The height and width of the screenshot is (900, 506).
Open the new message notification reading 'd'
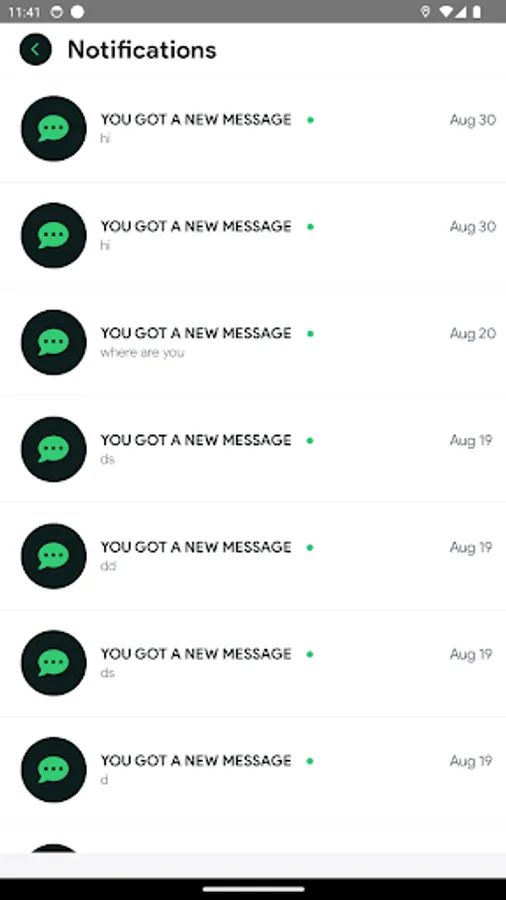tap(253, 770)
